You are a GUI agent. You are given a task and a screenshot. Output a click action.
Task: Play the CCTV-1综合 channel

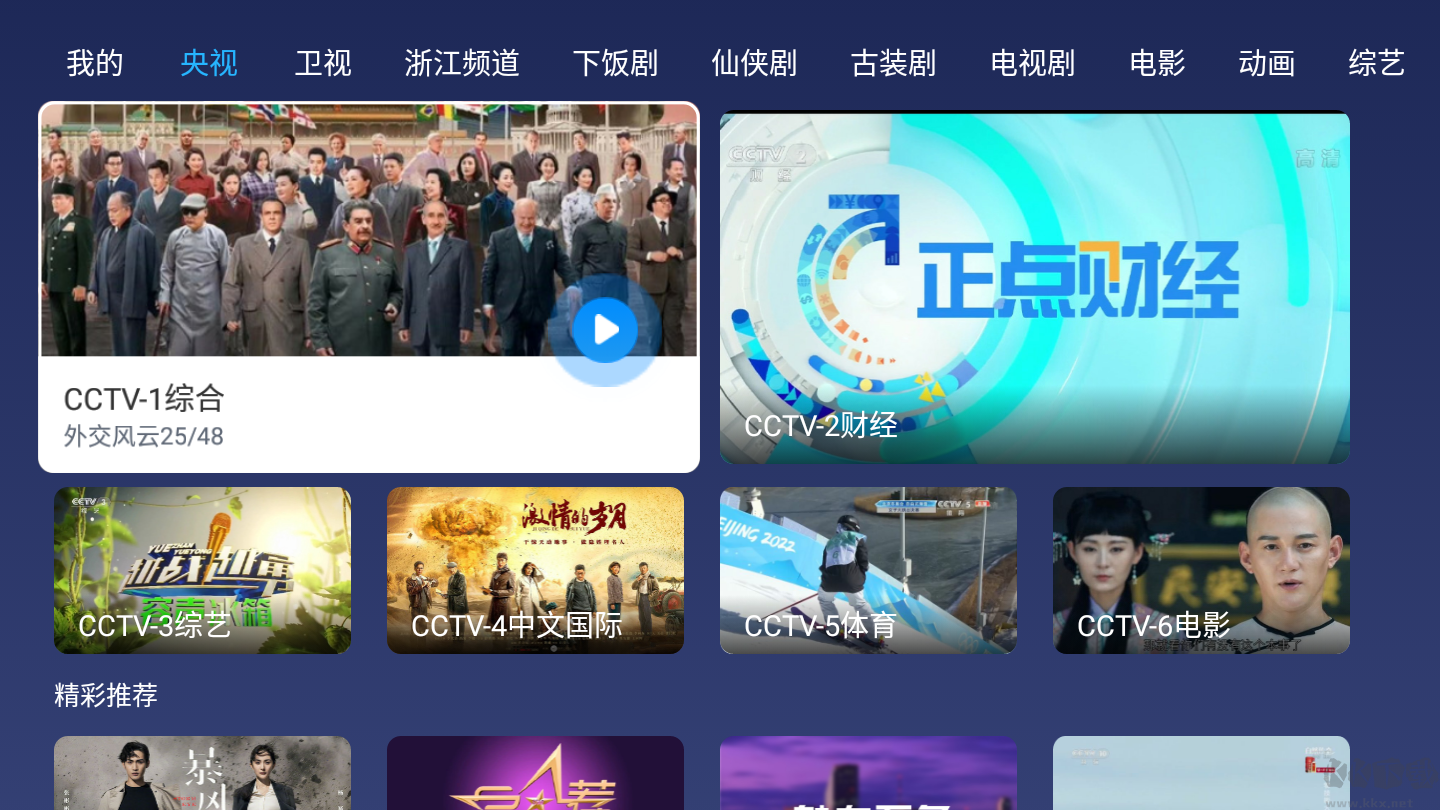(x=605, y=329)
